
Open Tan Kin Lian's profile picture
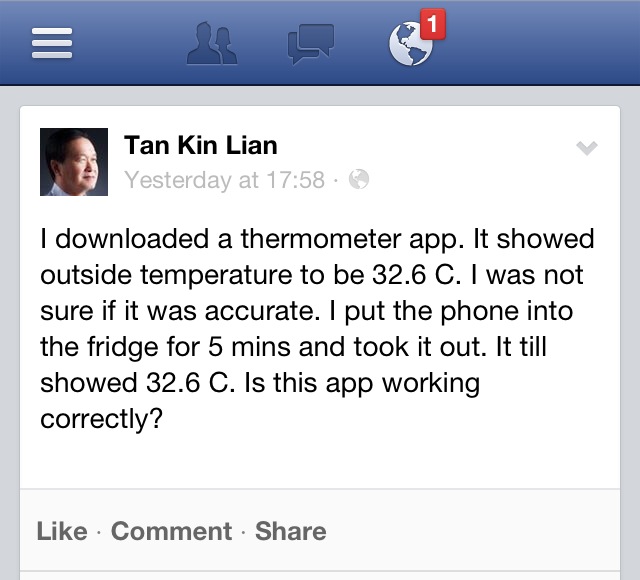tap(74, 161)
